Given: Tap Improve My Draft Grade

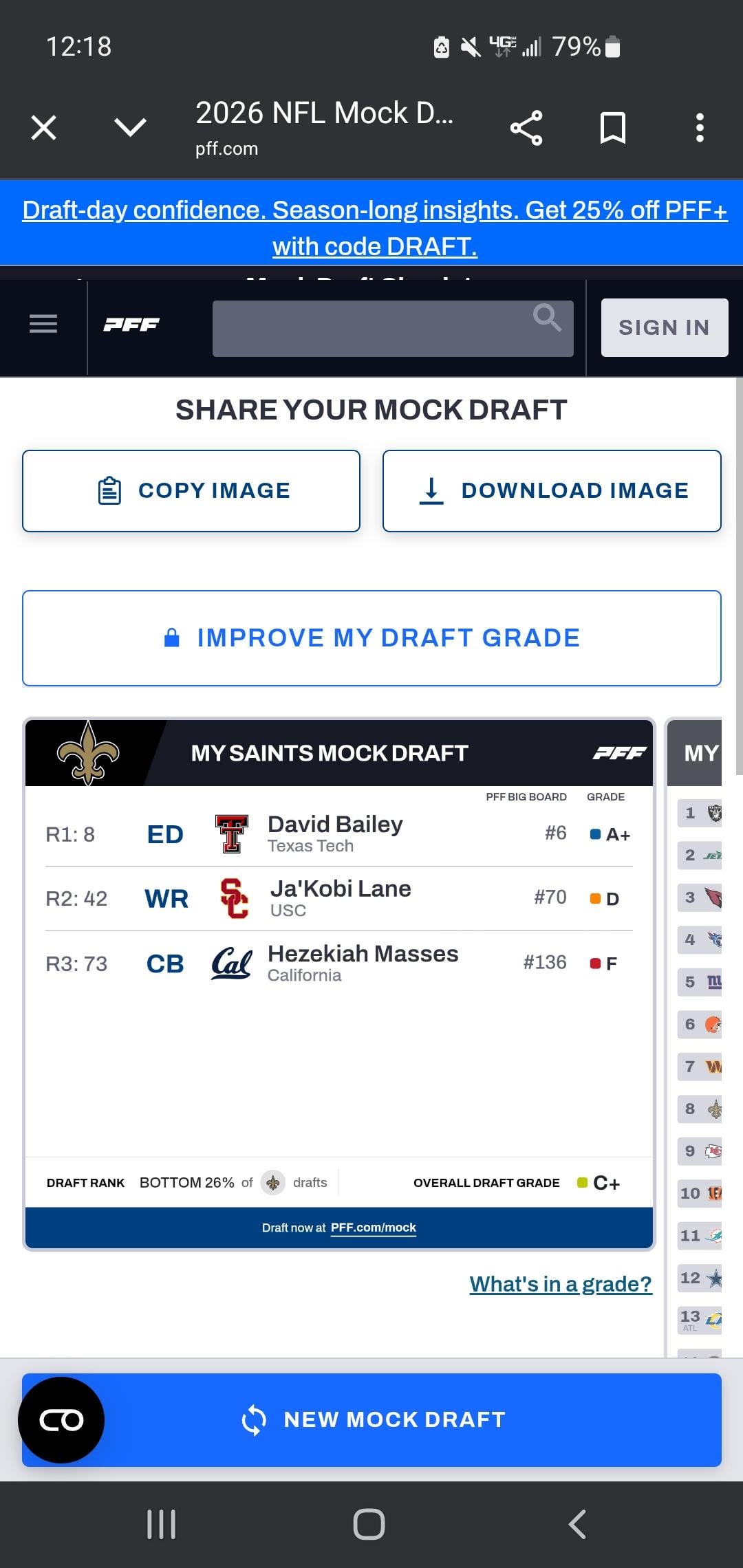Looking at the screenshot, I should coord(371,638).
